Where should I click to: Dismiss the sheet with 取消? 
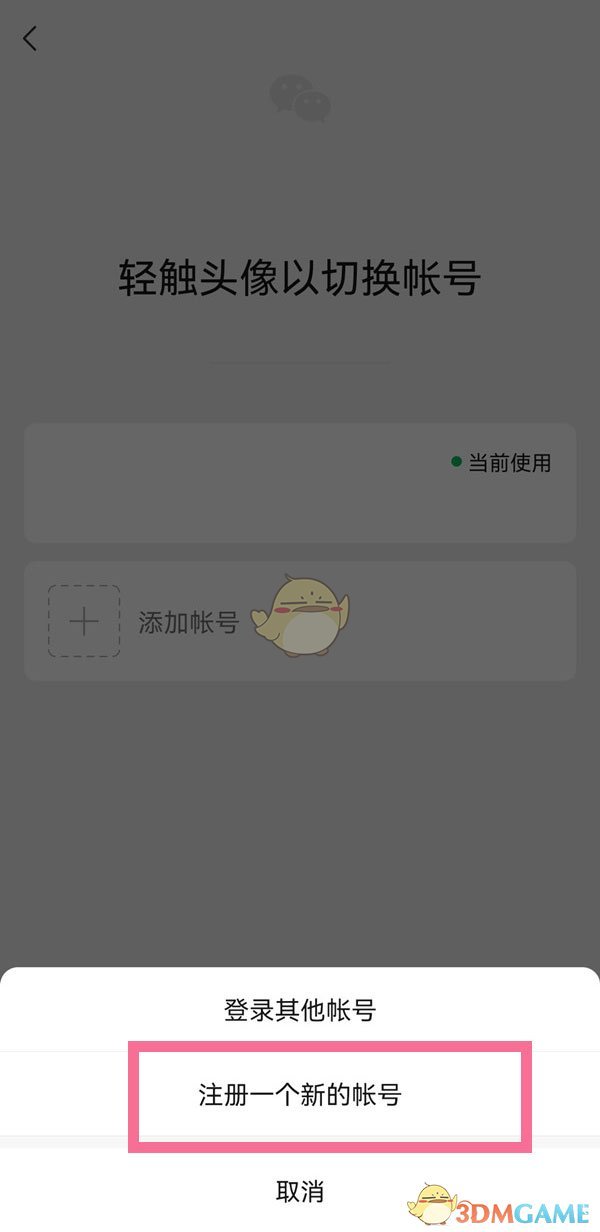click(300, 1191)
